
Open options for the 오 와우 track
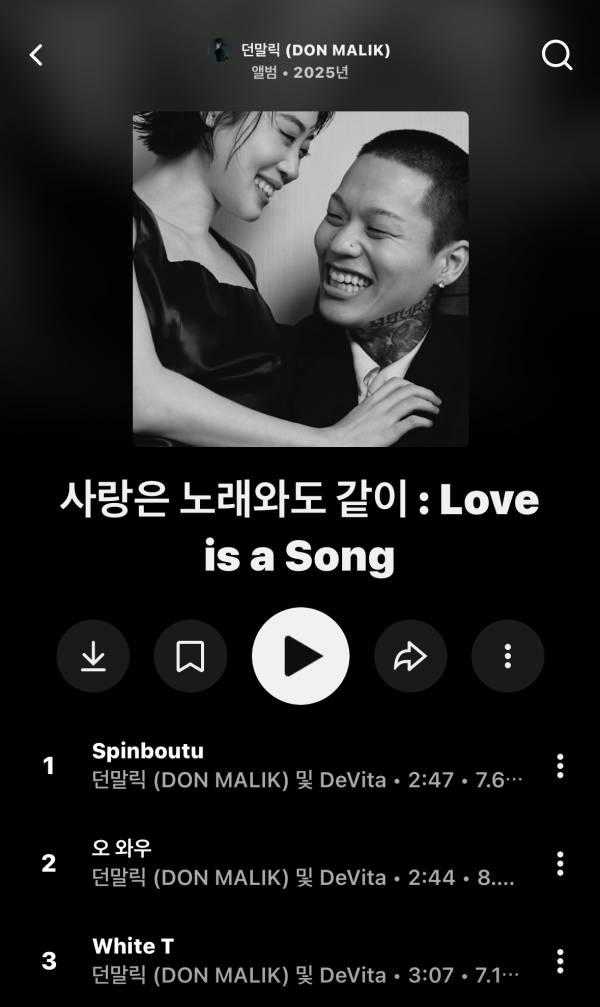coord(559,863)
